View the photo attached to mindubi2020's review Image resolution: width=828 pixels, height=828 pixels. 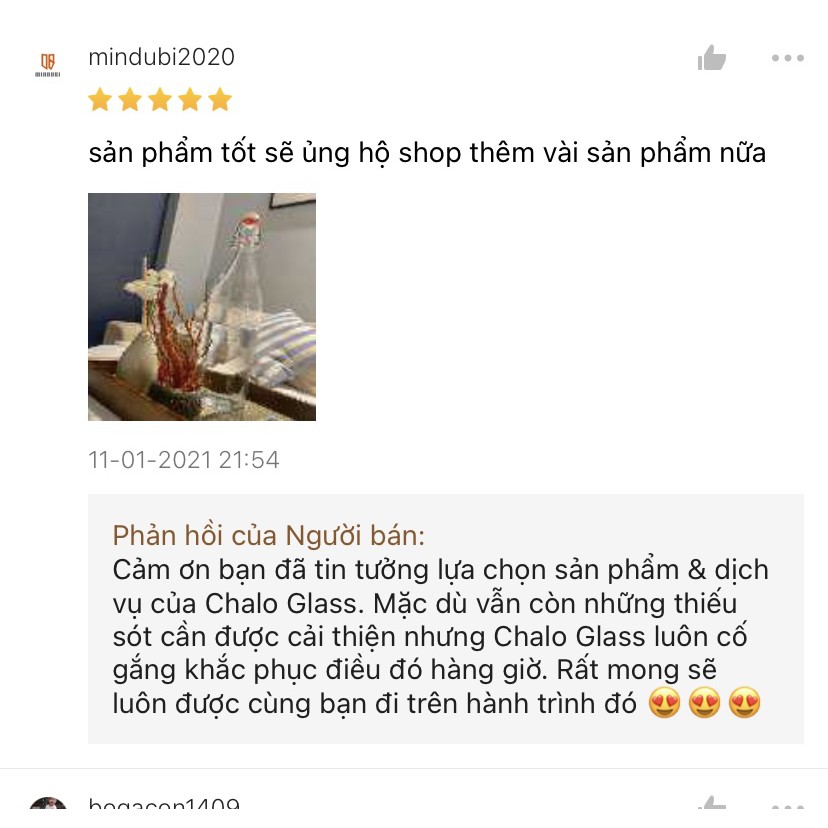[x=202, y=307]
